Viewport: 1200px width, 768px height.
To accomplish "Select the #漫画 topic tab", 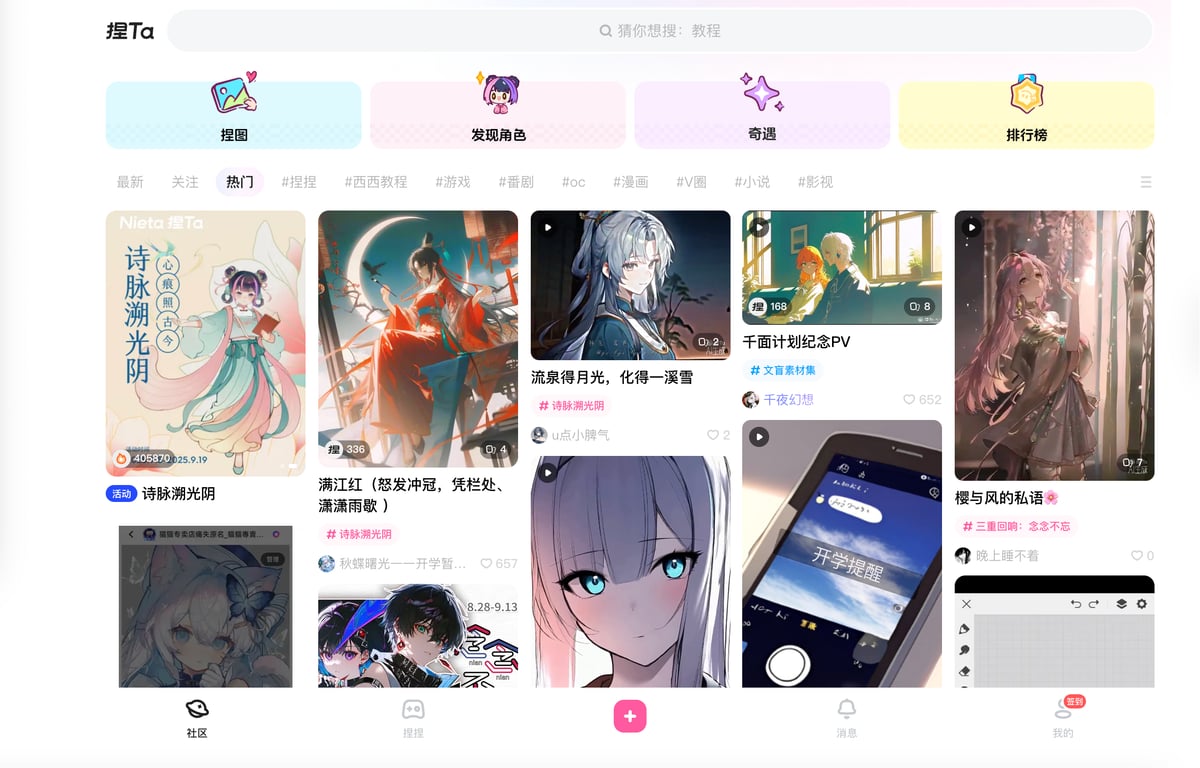I will pyautogui.click(x=631, y=182).
